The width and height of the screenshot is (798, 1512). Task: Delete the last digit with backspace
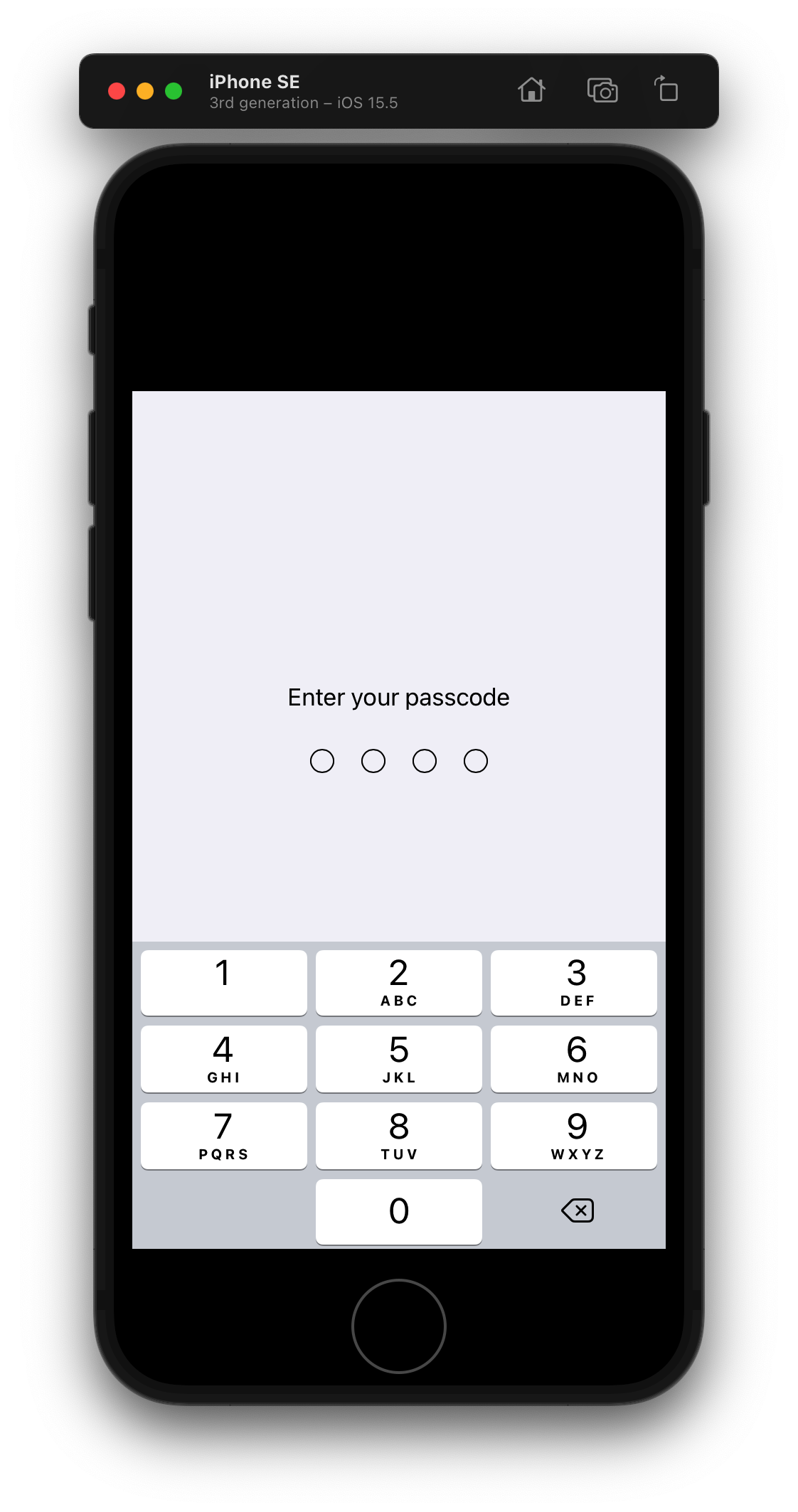point(578,1210)
